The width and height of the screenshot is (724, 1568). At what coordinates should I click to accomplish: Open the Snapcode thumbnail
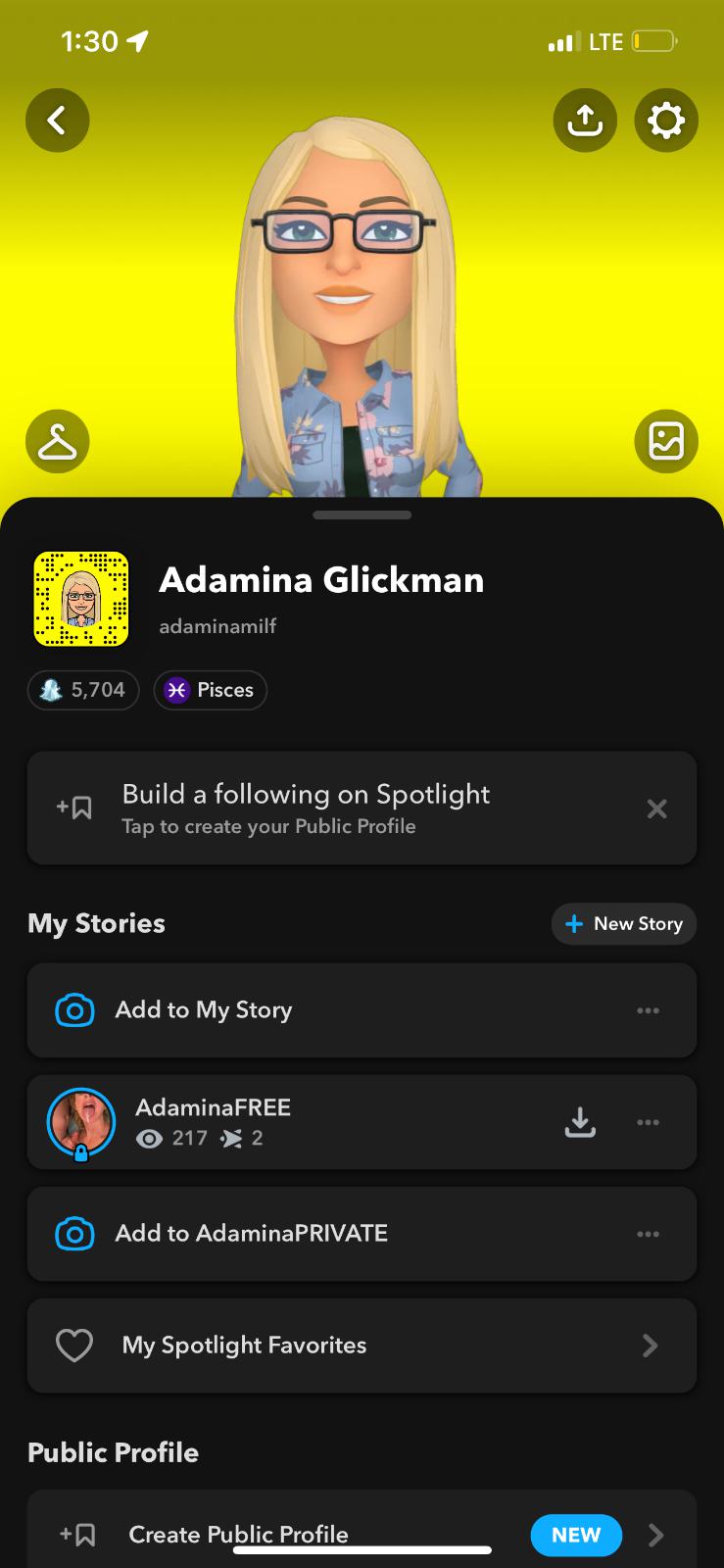81,599
